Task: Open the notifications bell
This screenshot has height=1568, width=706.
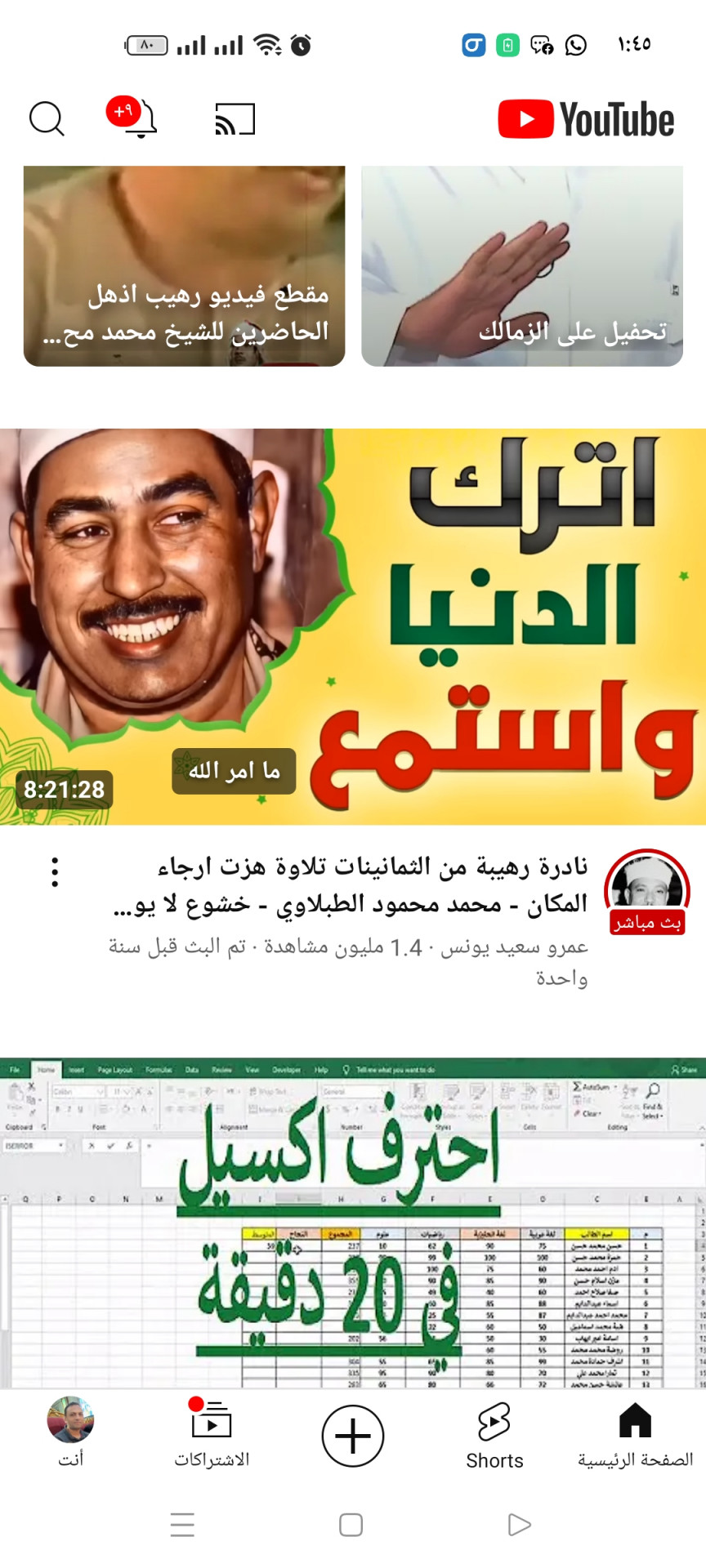Action: click(137, 119)
